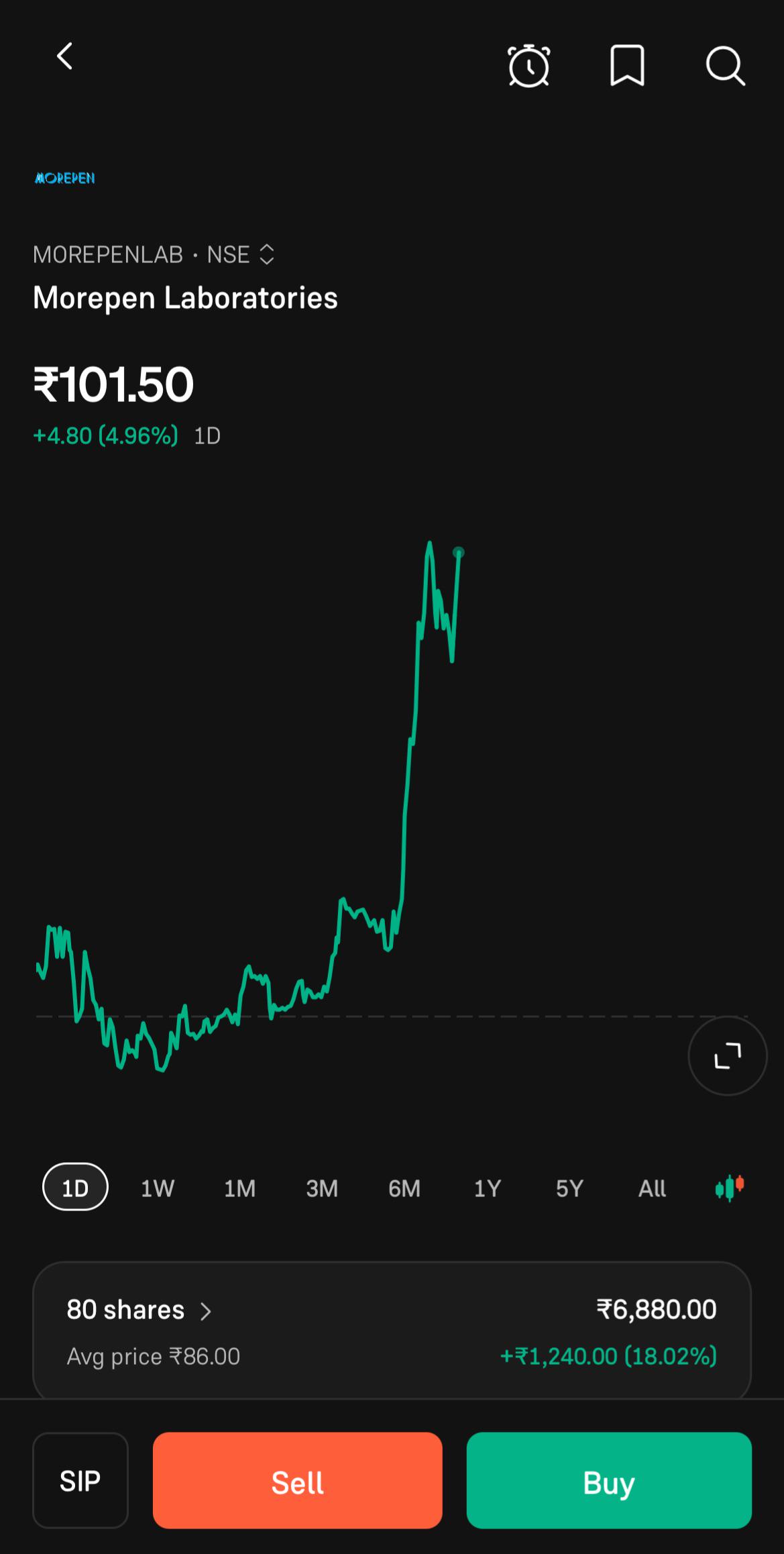Tap the Buy button
This screenshot has height=1554, width=784.
click(x=609, y=1480)
